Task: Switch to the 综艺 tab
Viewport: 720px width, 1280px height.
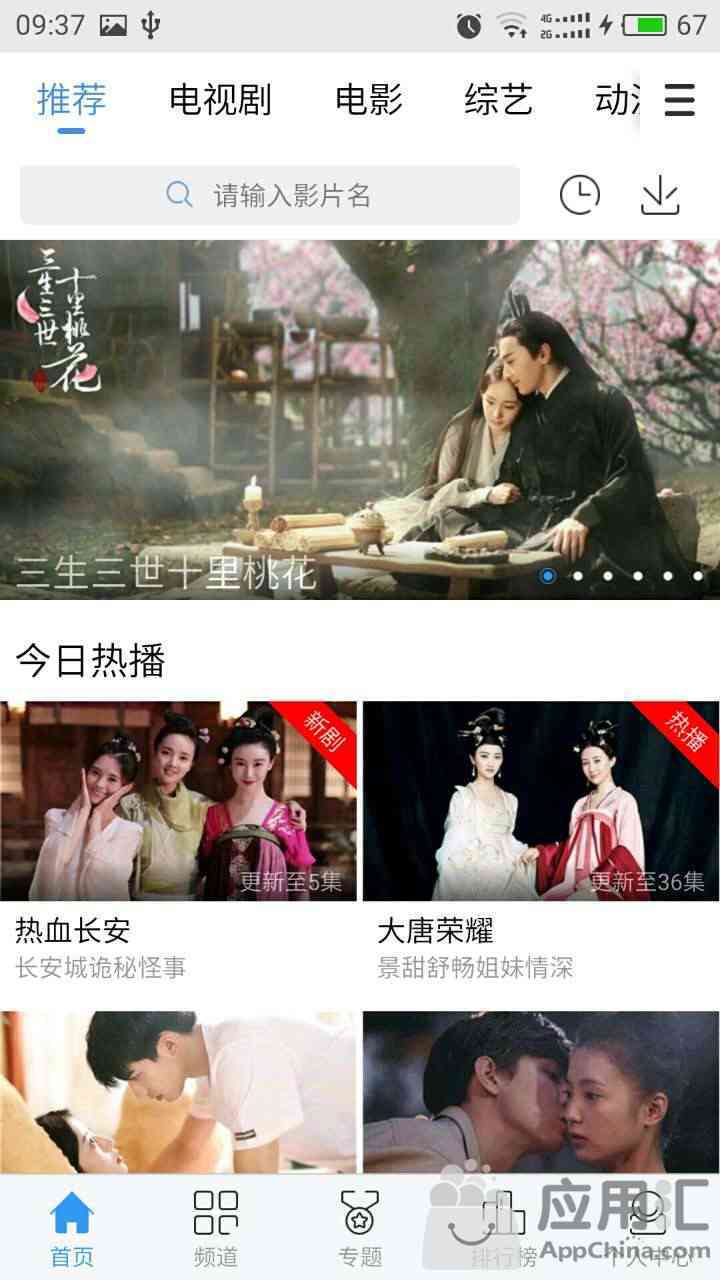Action: (x=498, y=100)
